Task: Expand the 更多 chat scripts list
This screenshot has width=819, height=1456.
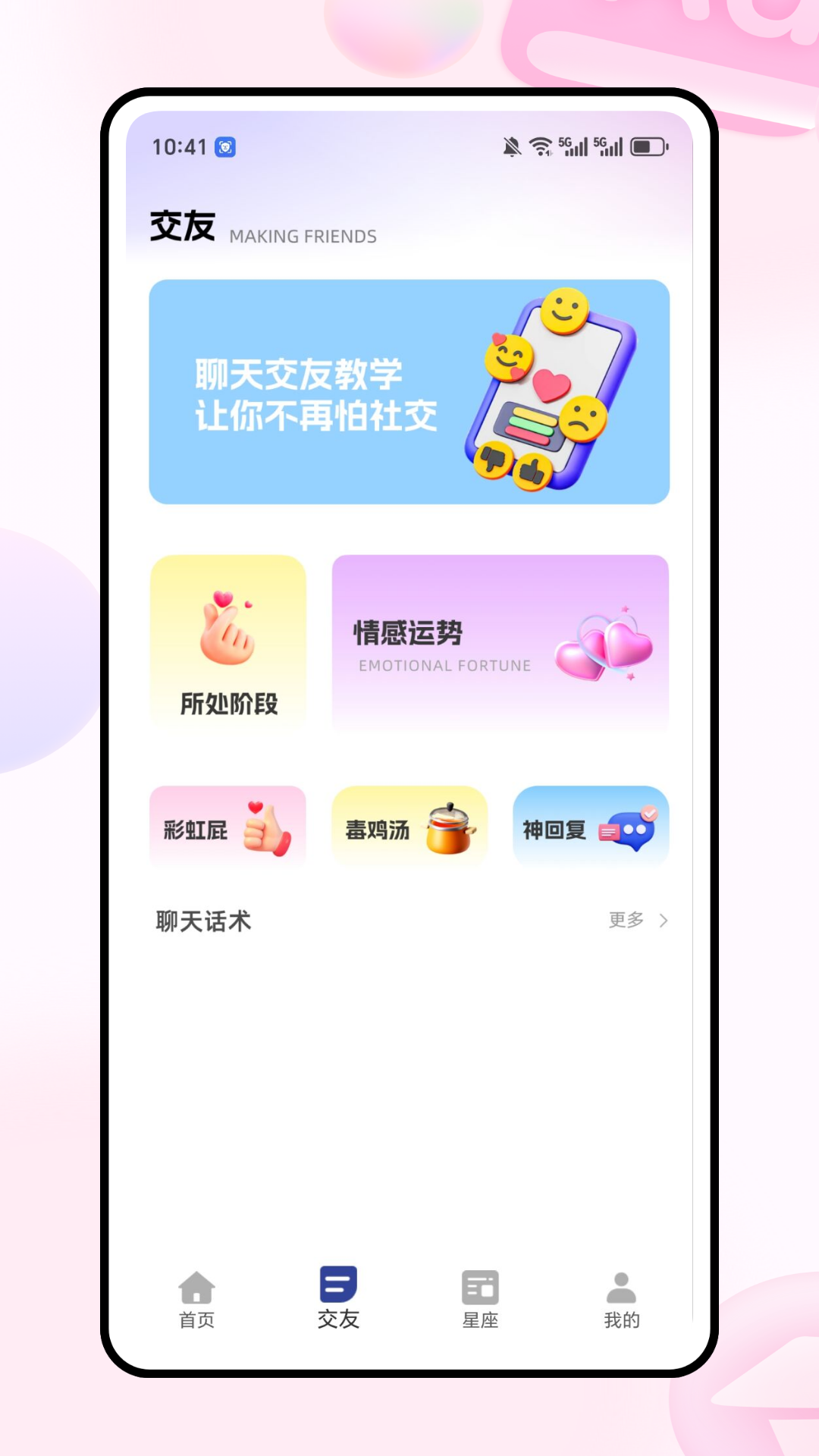Action: pos(626,920)
